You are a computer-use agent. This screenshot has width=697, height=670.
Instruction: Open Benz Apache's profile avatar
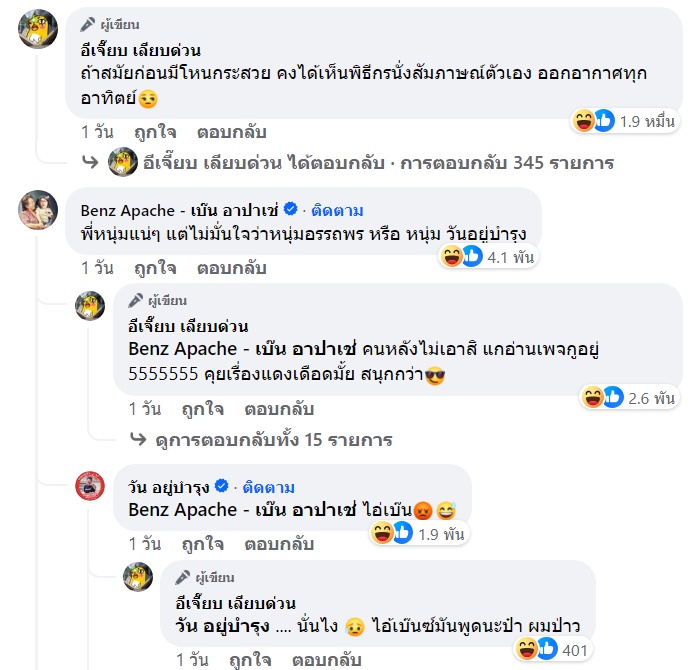click(x=39, y=208)
